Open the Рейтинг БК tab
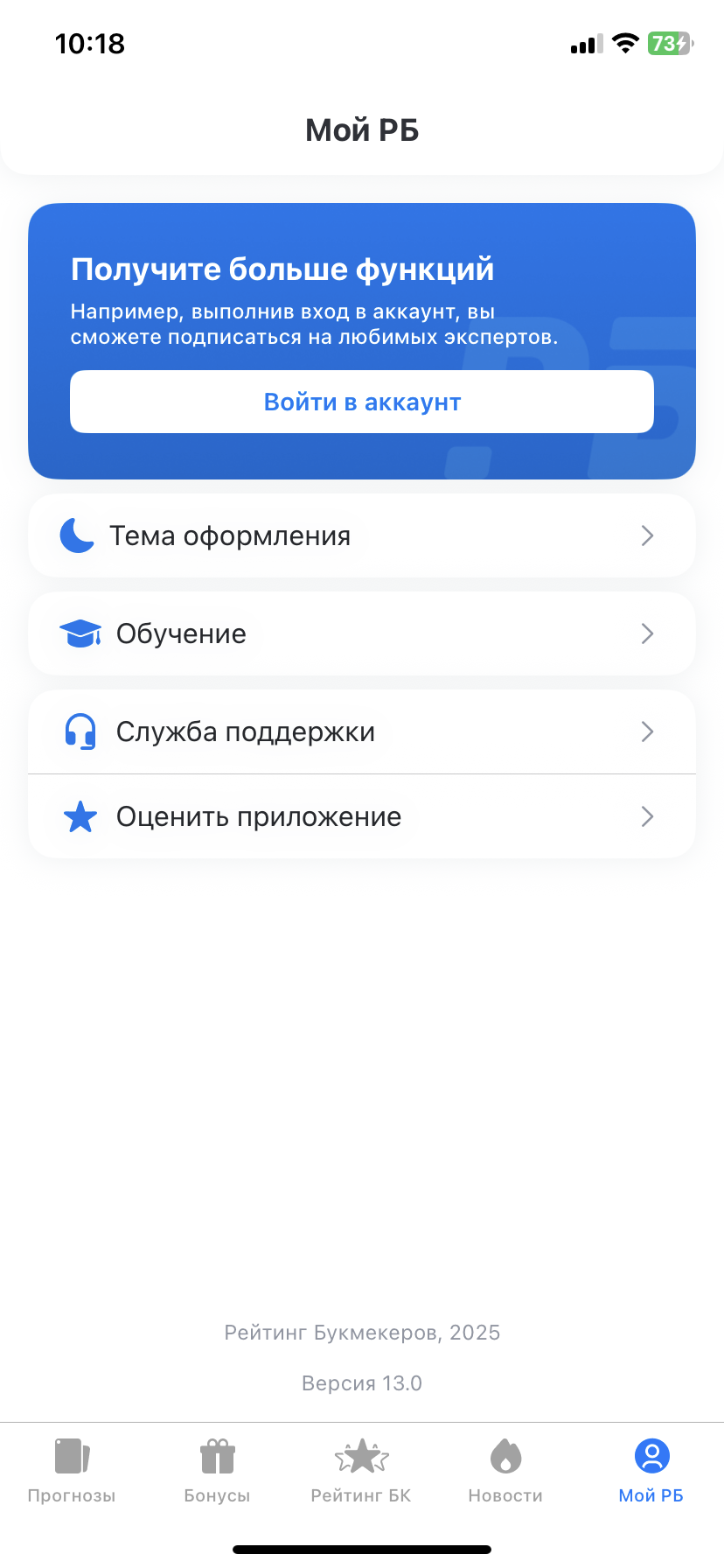This screenshot has height=1568, width=724. [361, 1472]
